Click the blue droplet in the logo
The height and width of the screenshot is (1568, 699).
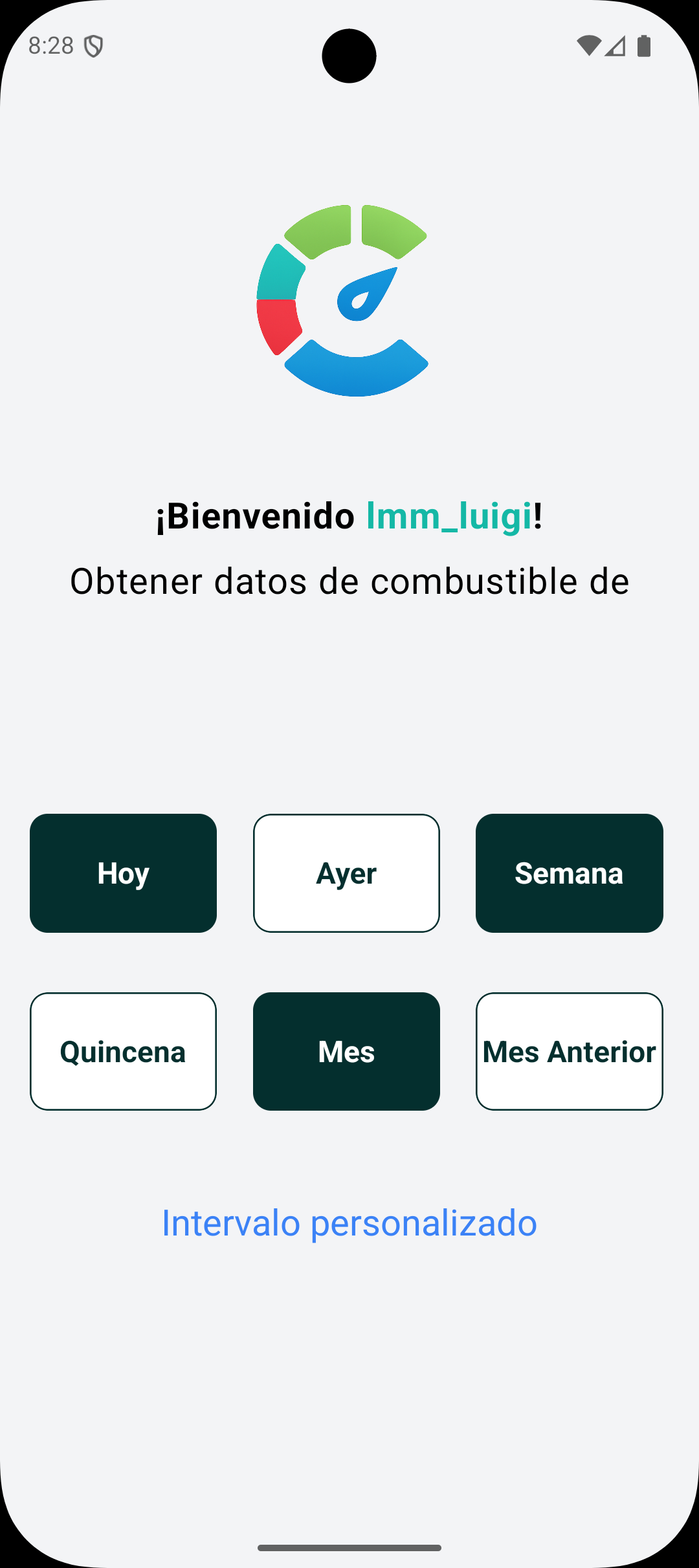pos(366,294)
